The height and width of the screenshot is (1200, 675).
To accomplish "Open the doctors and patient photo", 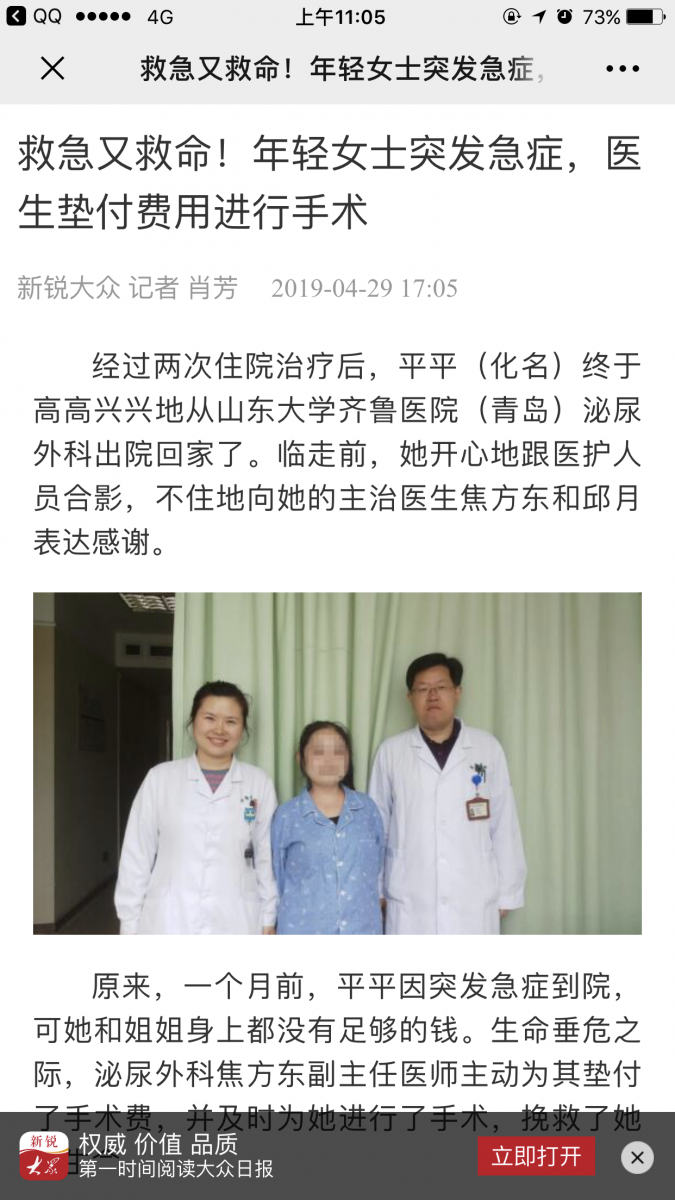I will pos(337,763).
